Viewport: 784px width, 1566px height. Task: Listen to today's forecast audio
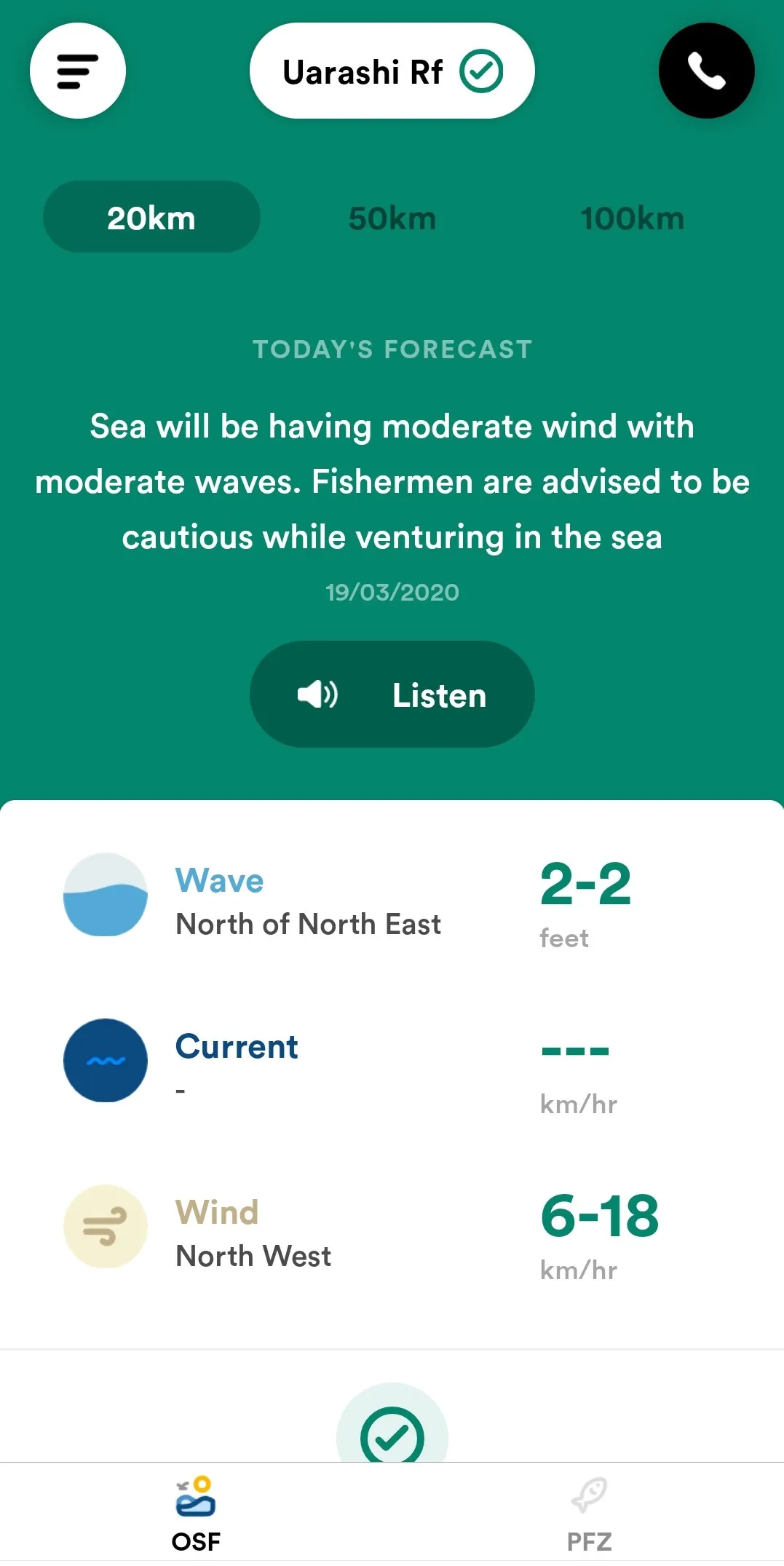(x=392, y=695)
